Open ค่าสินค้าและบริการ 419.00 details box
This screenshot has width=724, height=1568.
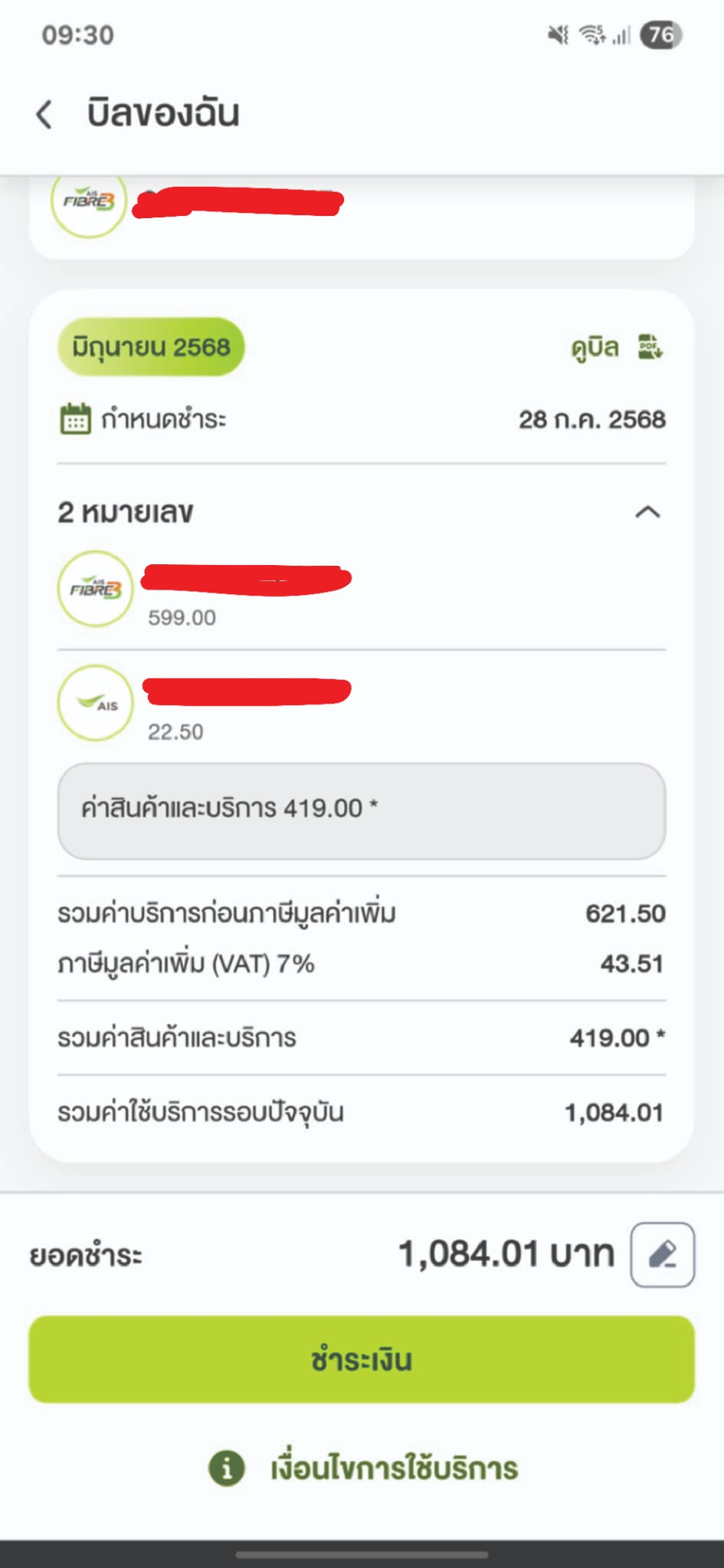point(362,811)
